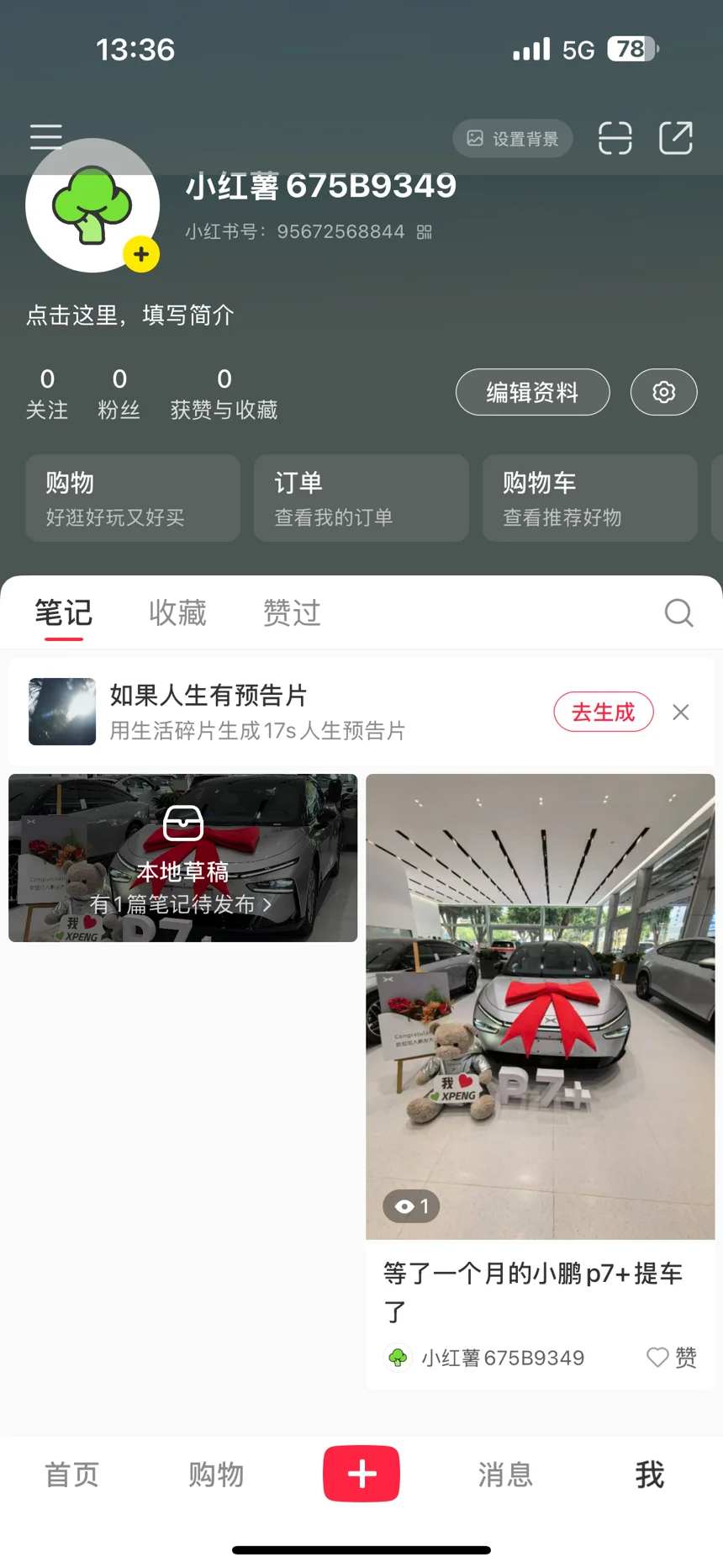The width and height of the screenshot is (723, 1568).
Task: Create a new post with red plus
Action: tap(361, 1474)
